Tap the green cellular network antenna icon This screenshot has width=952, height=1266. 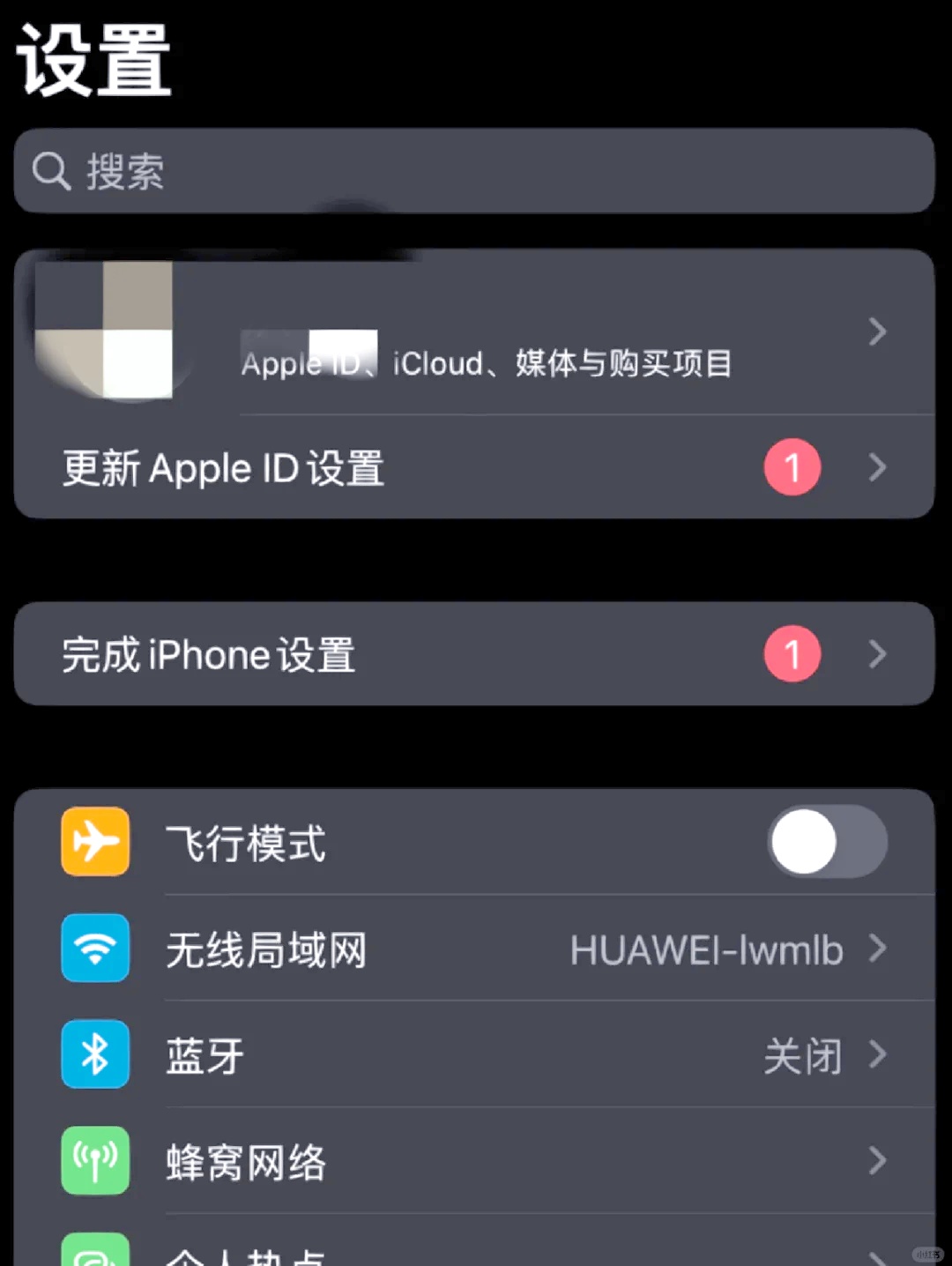click(94, 1161)
